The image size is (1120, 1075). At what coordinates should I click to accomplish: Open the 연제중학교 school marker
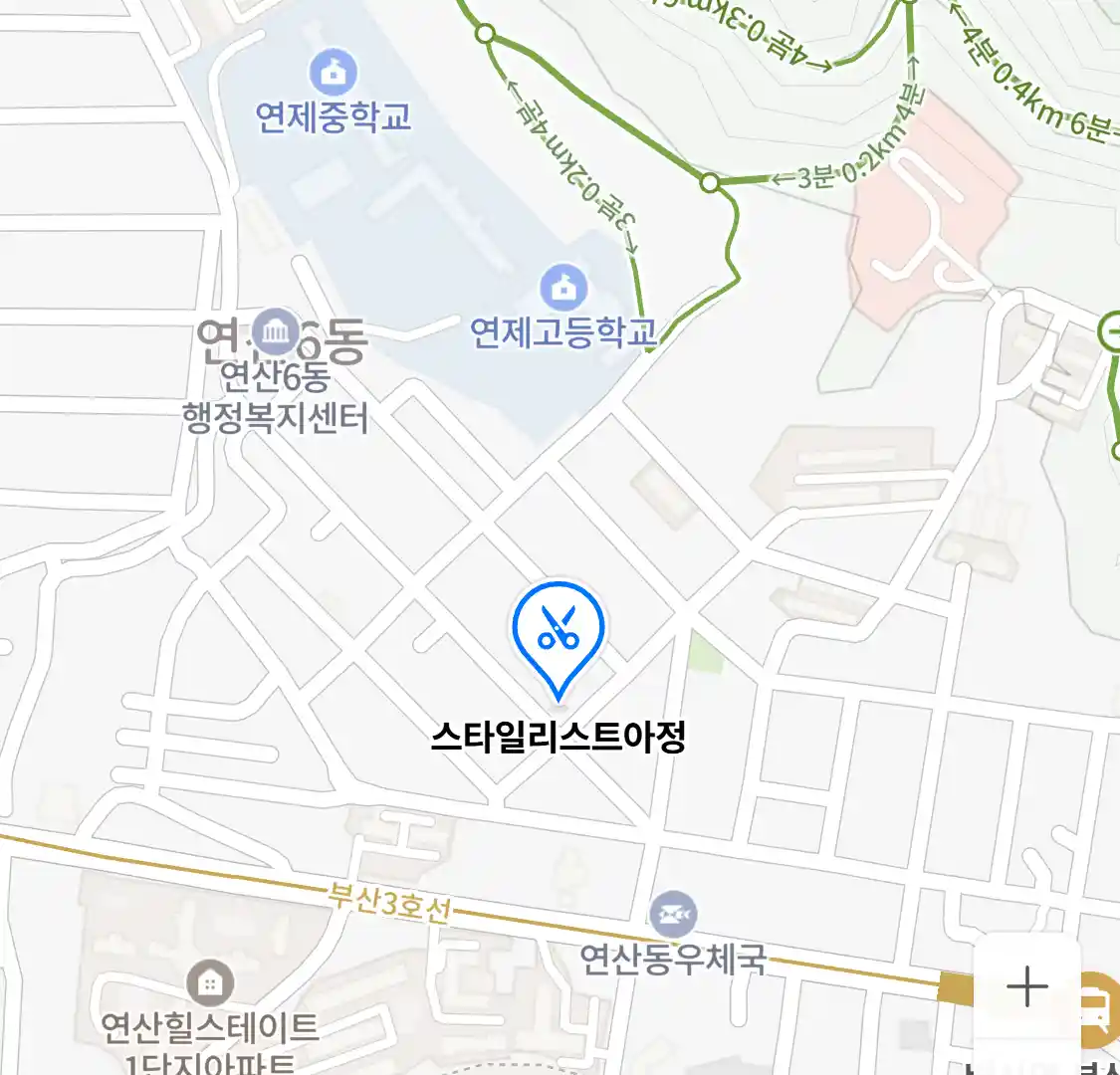[x=333, y=72]
